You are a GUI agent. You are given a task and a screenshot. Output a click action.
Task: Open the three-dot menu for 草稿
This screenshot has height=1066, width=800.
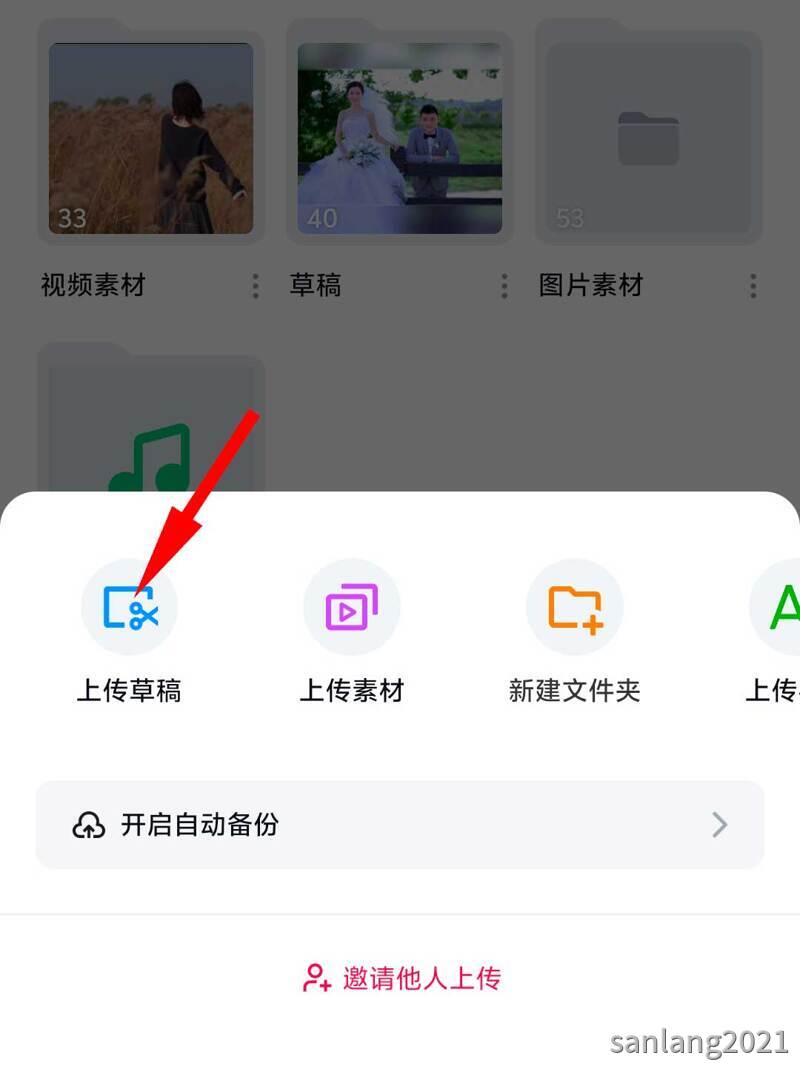pos(503,287)
